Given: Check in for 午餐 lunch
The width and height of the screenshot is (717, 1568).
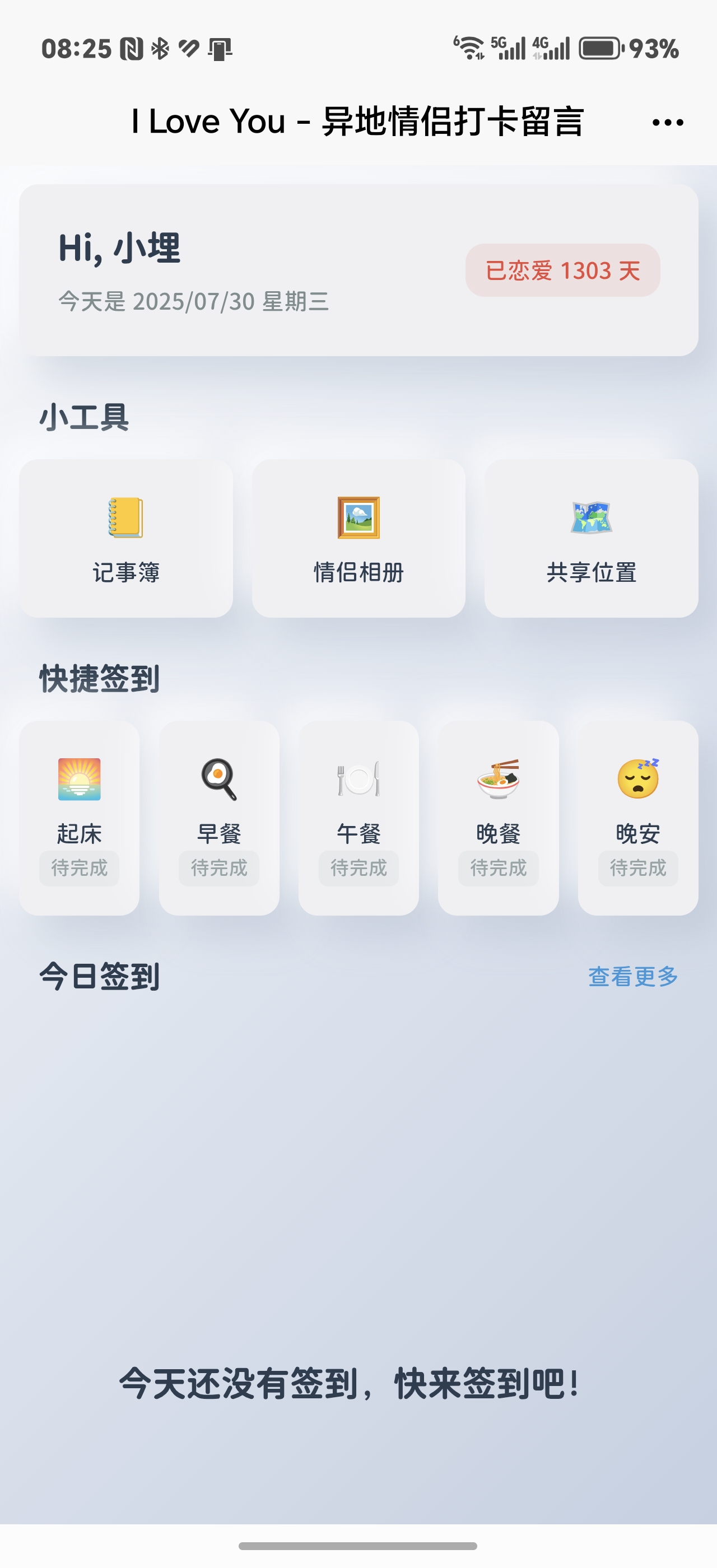Looking at the screenshot, I should (358, 818).
